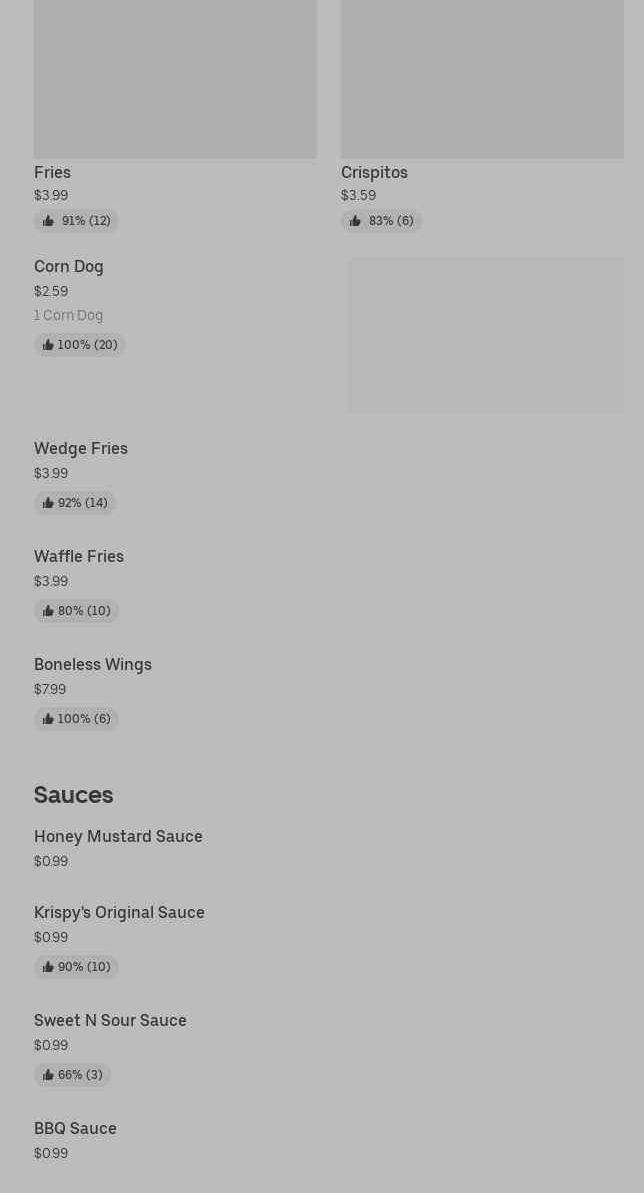
Task: Choose Wedge Fries from the menu
Action: (x=81, y=449)
